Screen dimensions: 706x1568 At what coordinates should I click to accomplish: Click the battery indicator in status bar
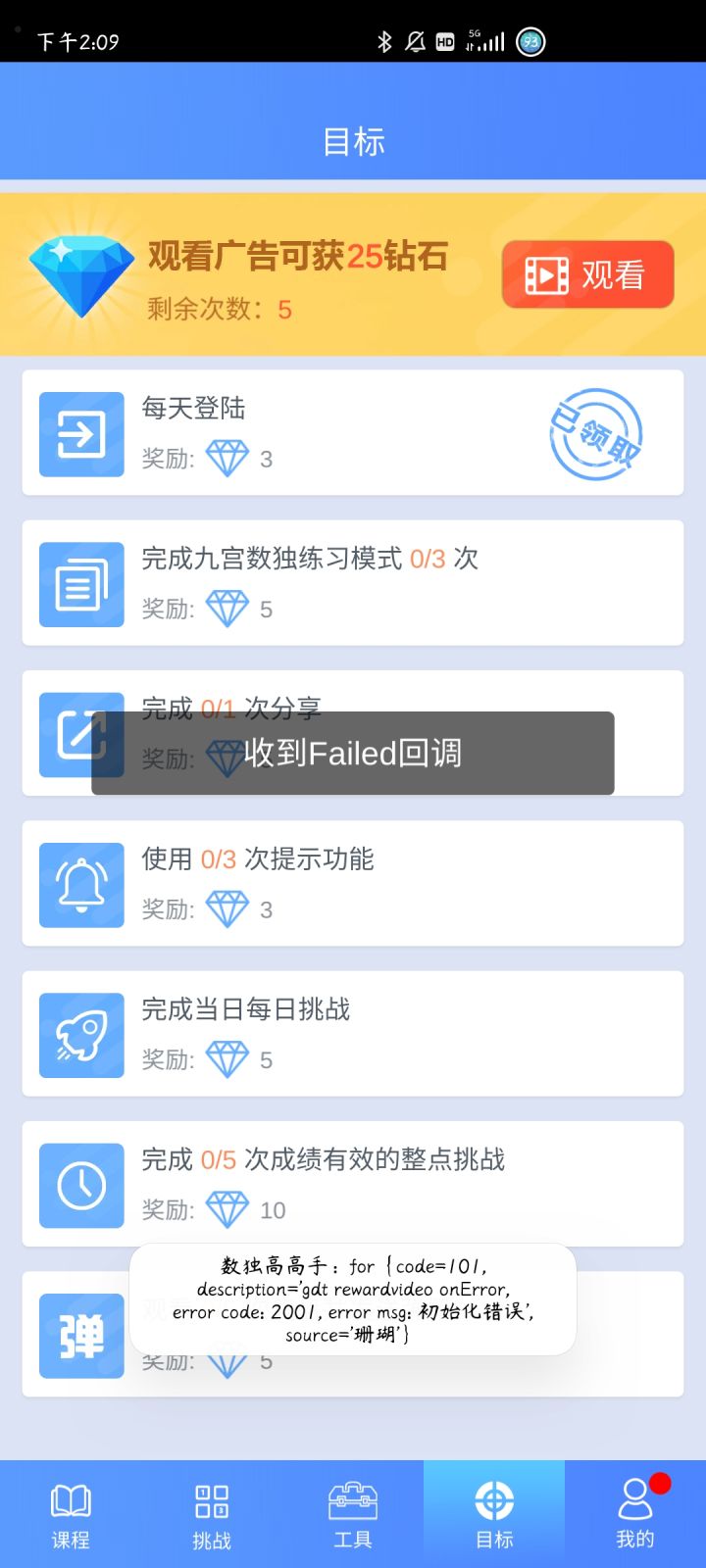click(x=529, y=42)
